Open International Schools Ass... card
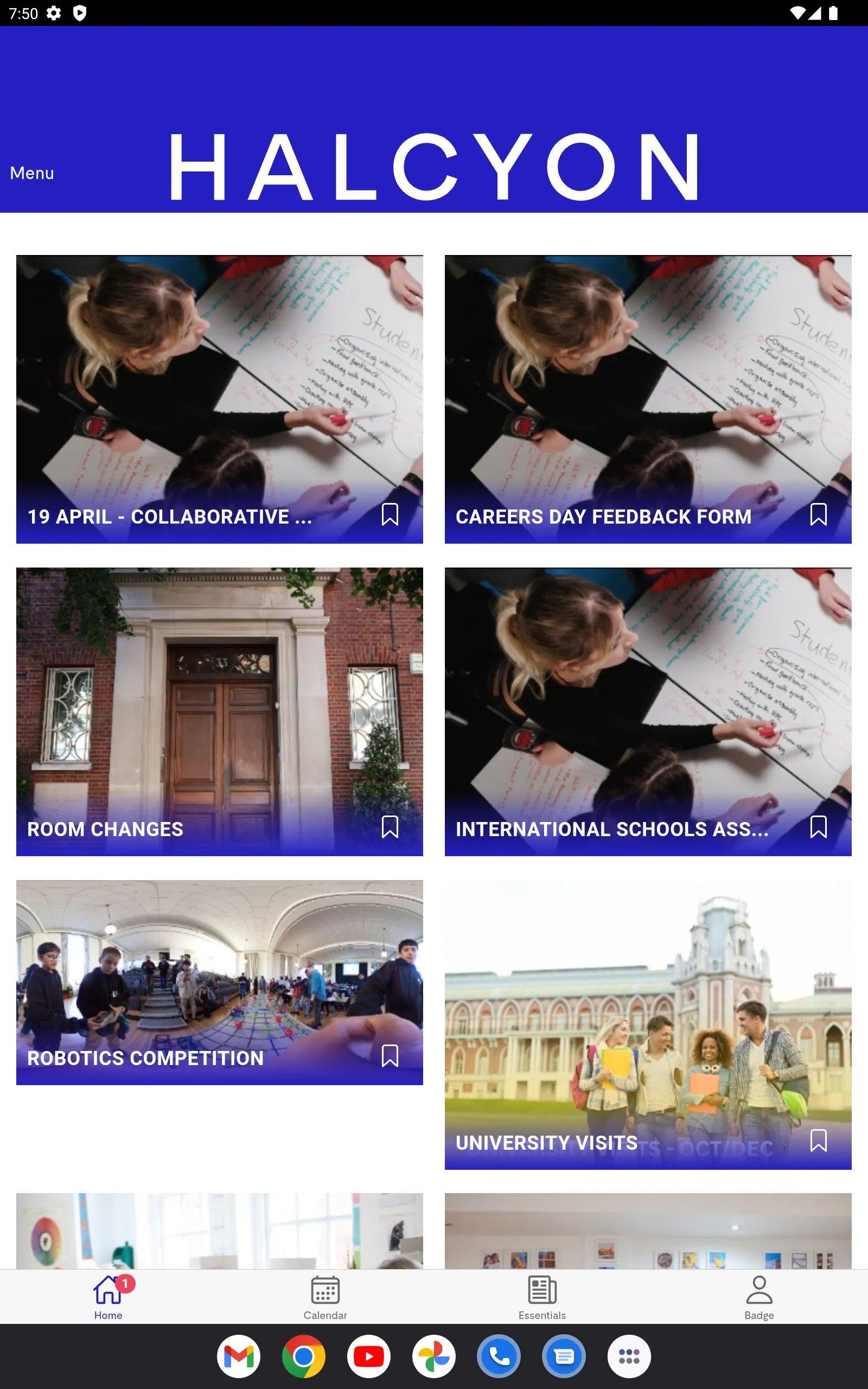 point(648,712)
